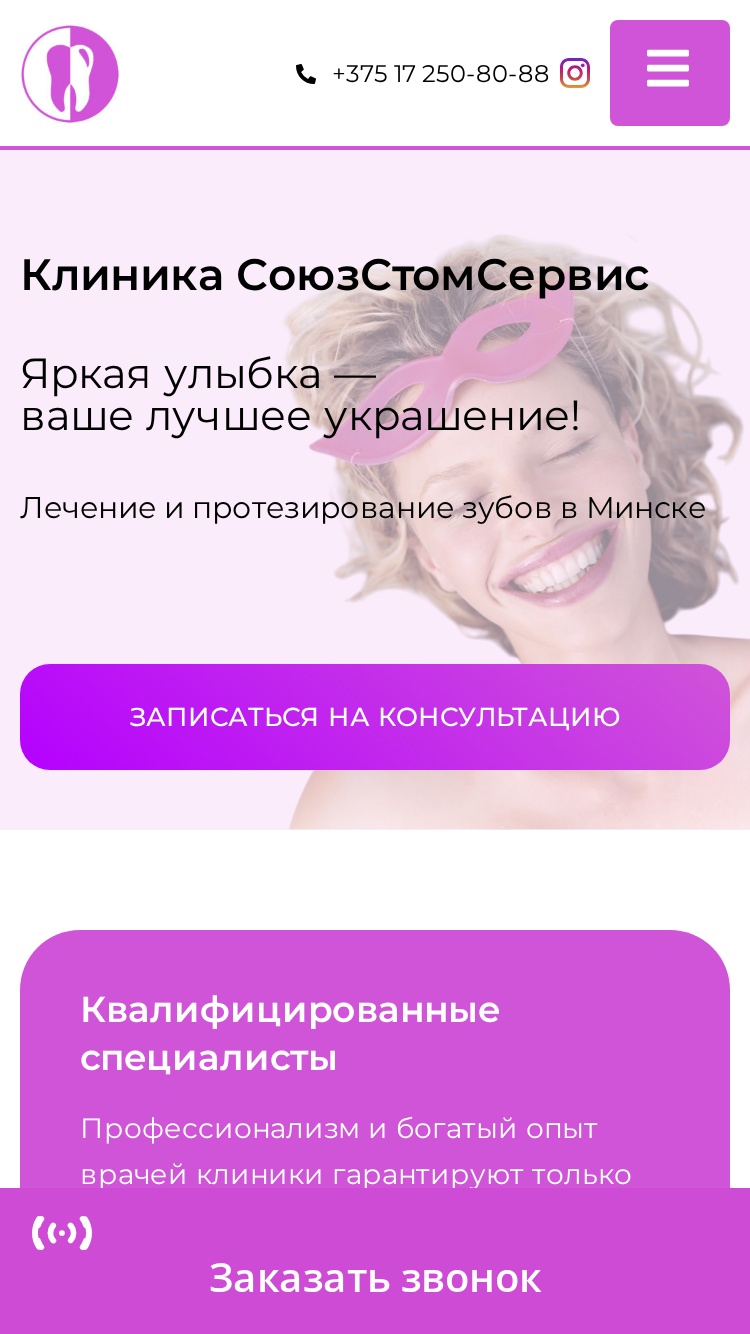Open the clinic's Instagram page

pyautogui.click(x=575, y=73)
